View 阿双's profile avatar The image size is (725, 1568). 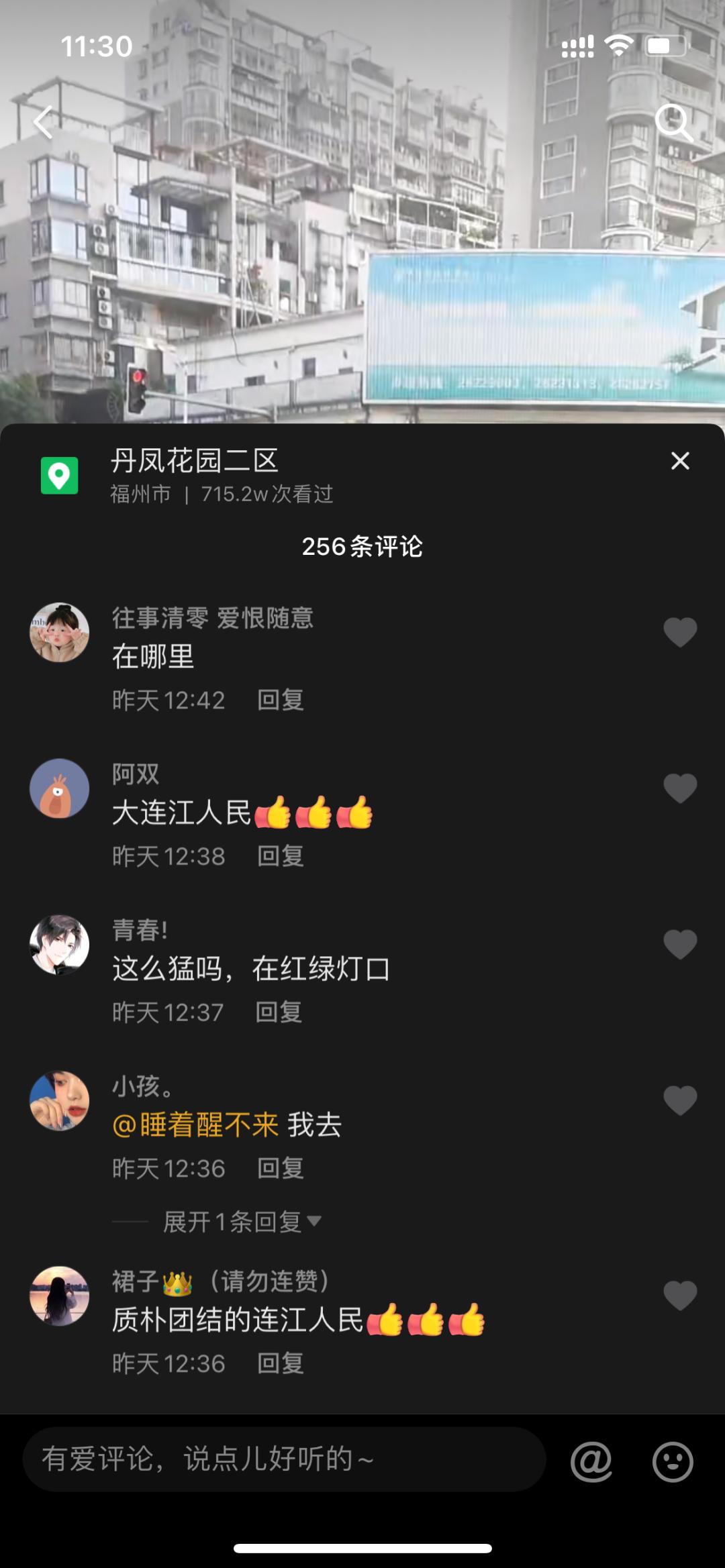tap(60, 788)
